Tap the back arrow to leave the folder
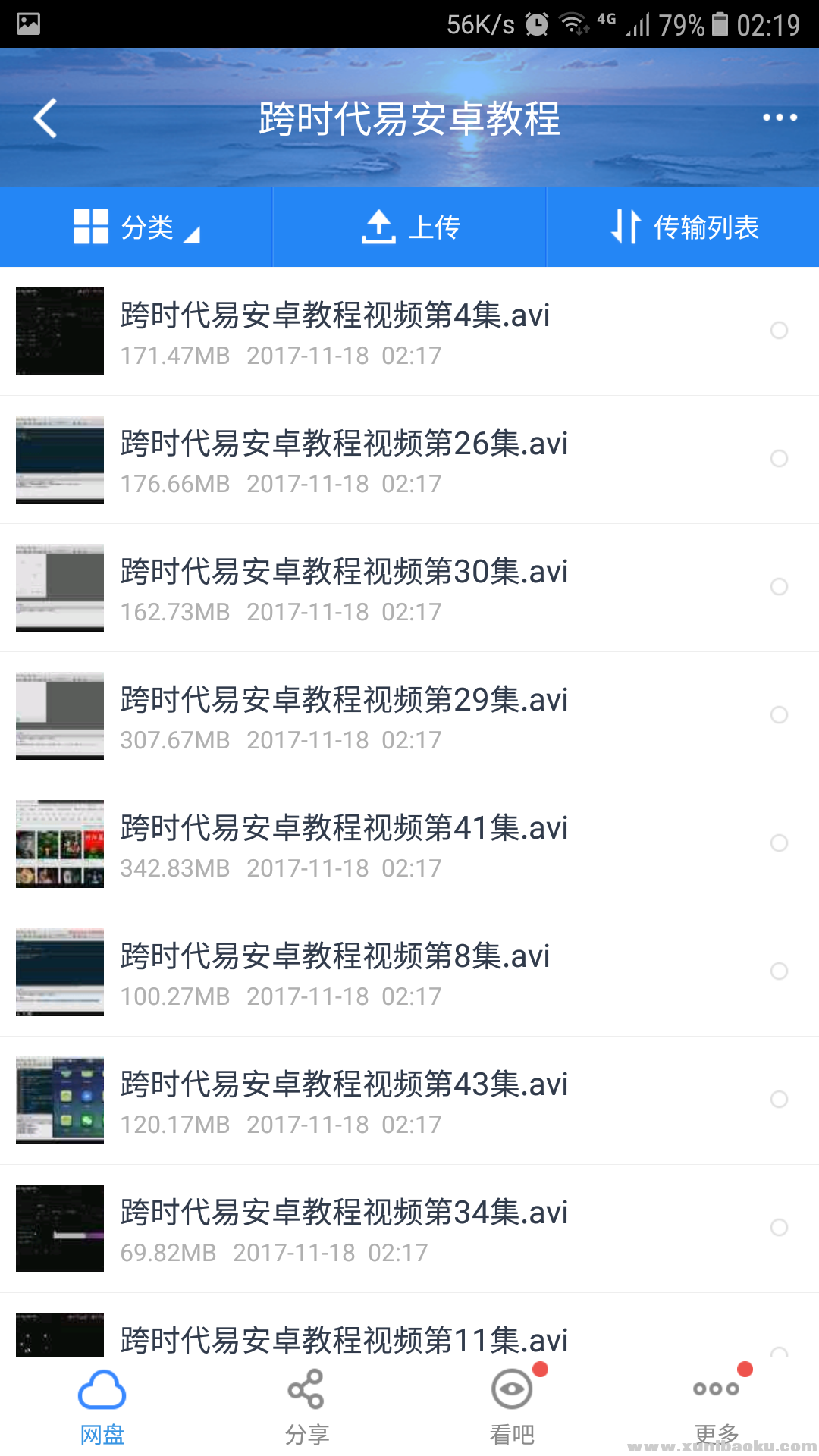819x1456 pixels. (45, 118)
